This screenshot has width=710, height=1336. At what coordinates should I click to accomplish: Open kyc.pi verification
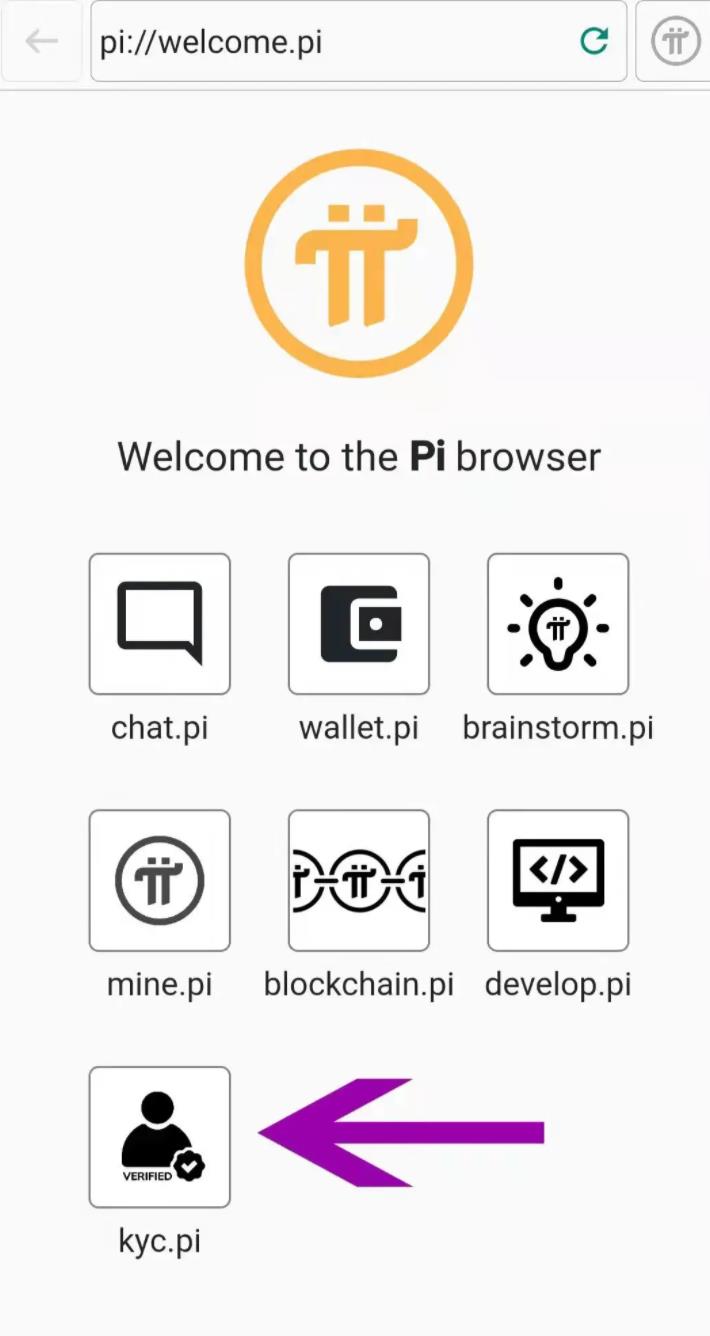(x=160, y=1137)
